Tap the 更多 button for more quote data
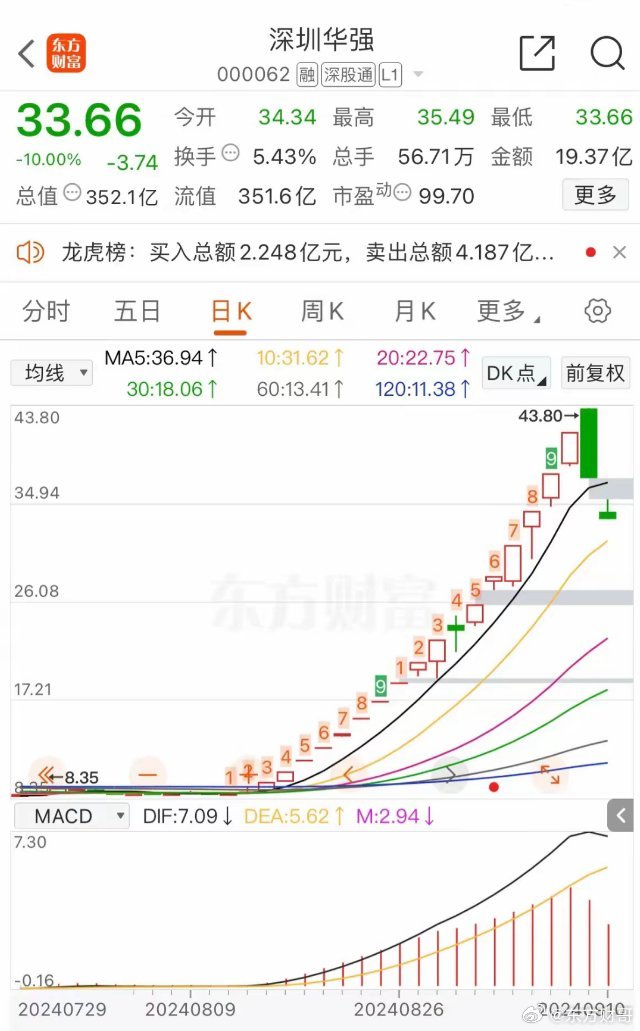Screen dimensions: 640x1031 point(595,195)
